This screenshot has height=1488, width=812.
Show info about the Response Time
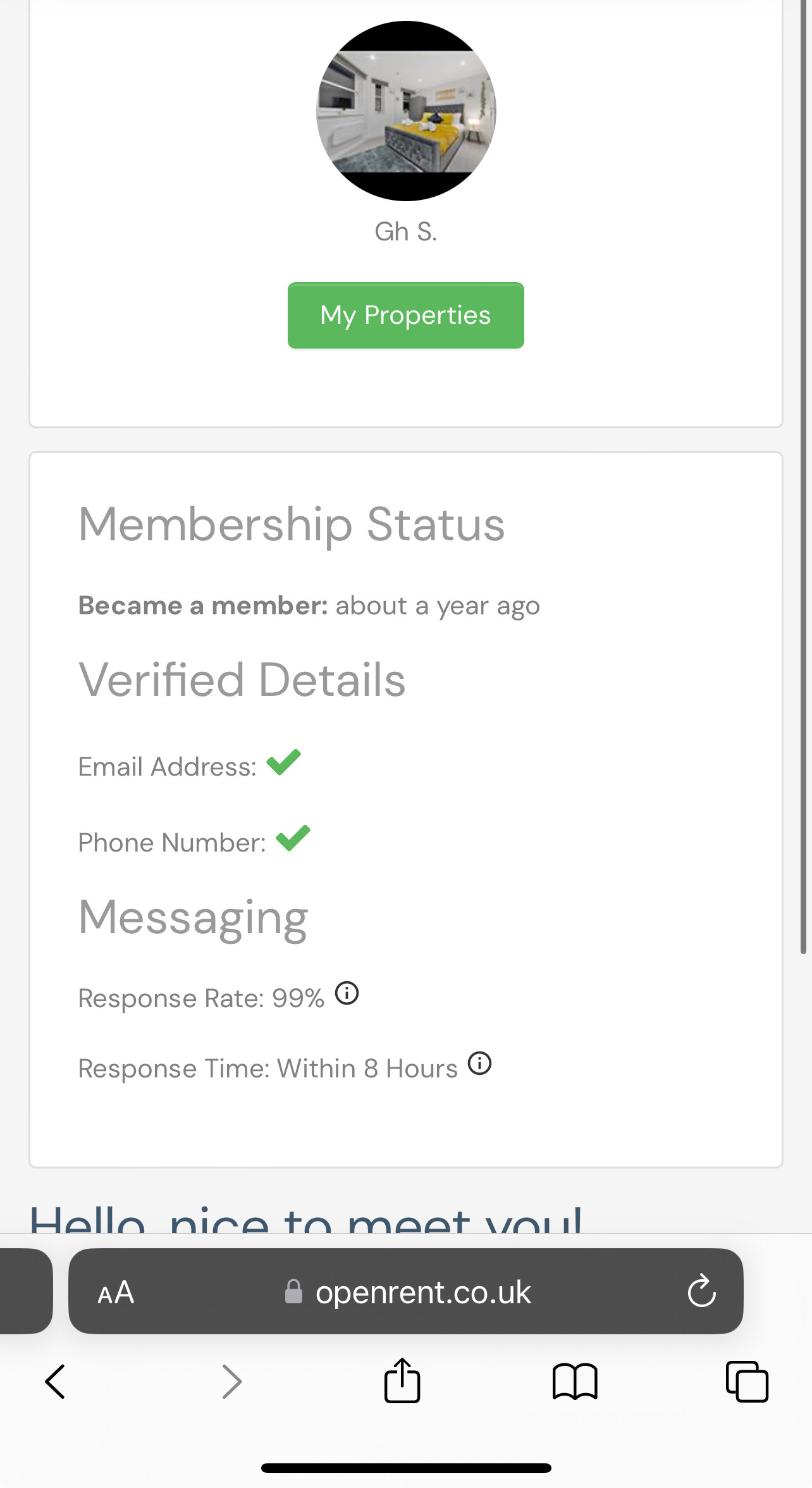[479, 1063]
